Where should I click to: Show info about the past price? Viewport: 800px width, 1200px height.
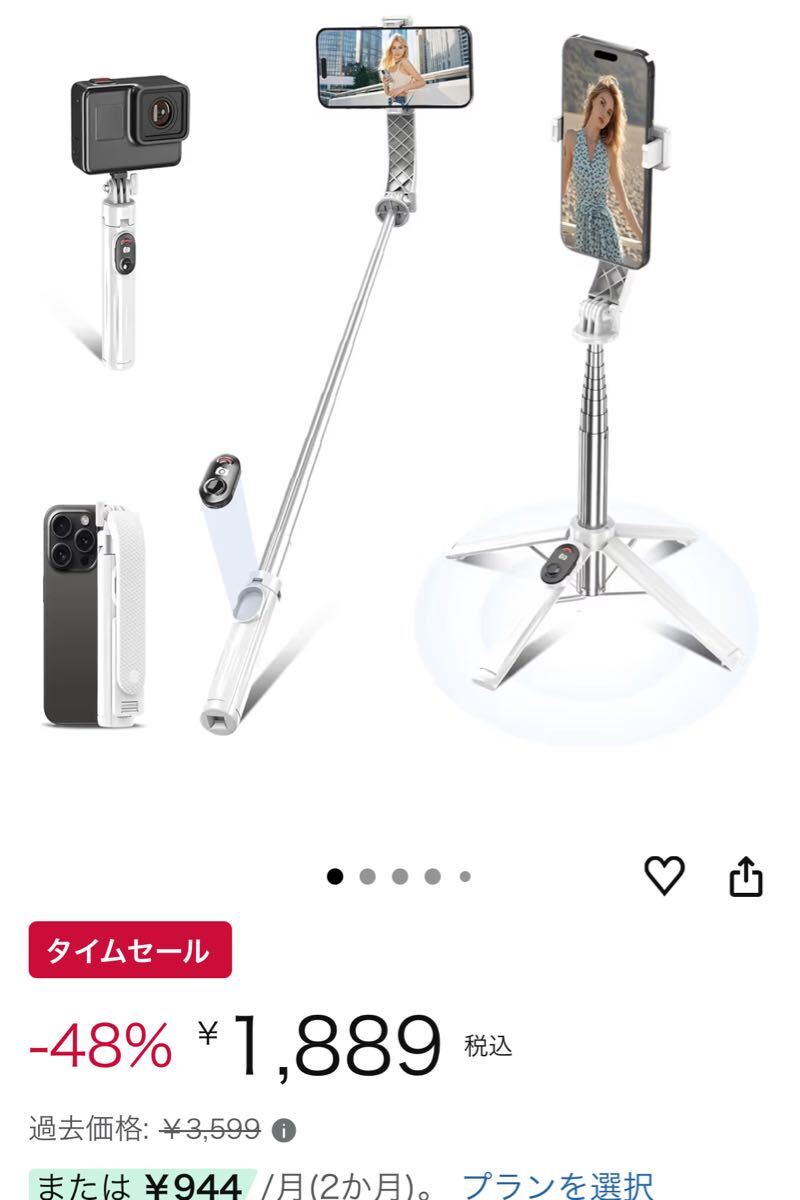(x=284, y=1131)
